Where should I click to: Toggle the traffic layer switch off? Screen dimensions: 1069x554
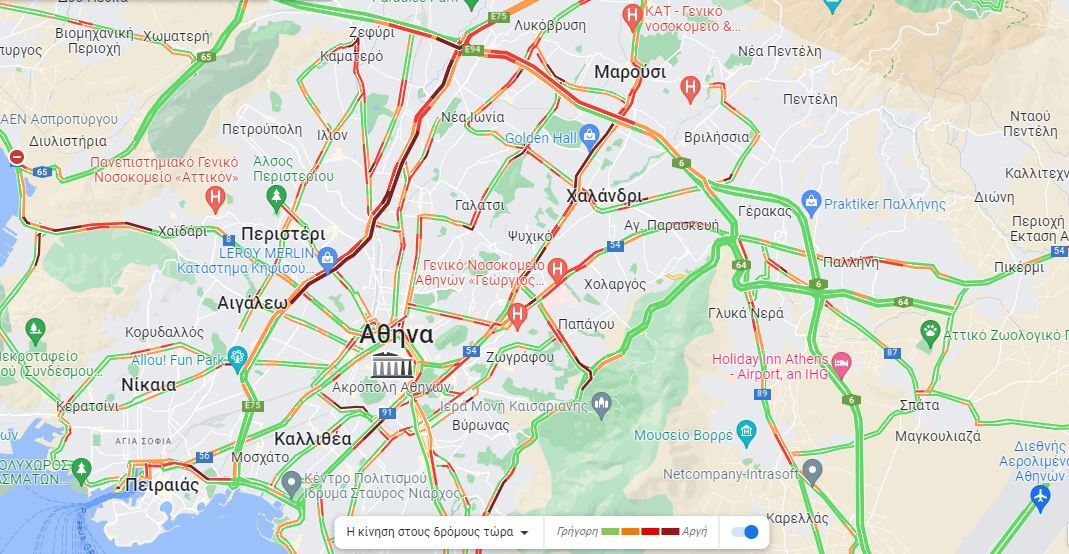(x=745, y=532)
